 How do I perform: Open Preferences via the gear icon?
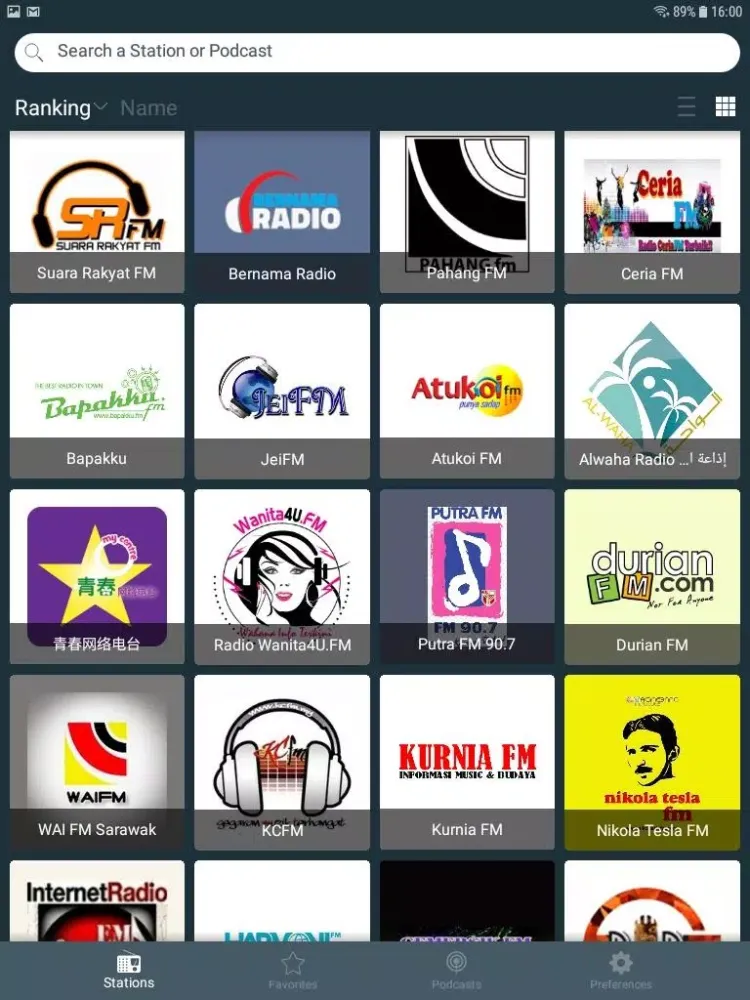(x=621, y=963)
